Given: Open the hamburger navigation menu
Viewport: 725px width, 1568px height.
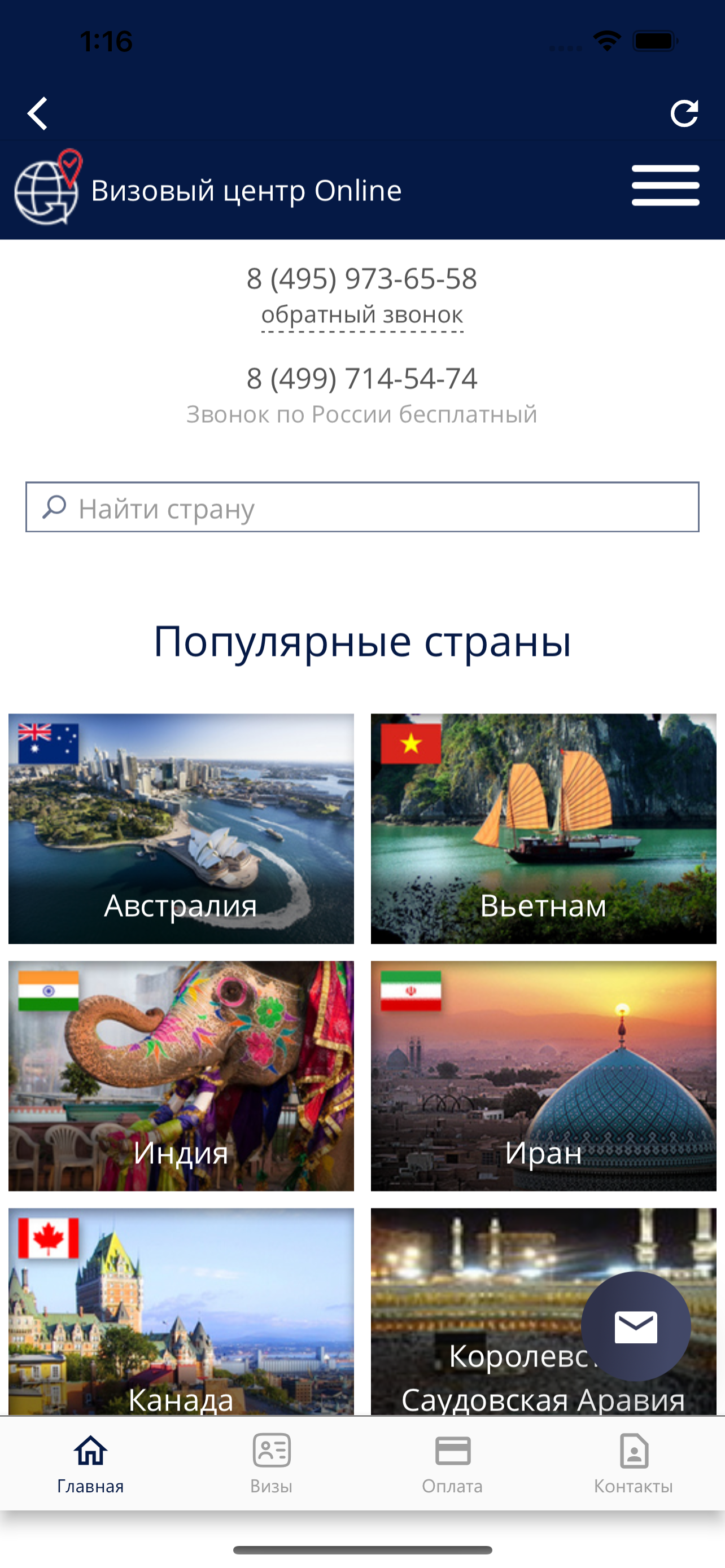Looking at the screenshot, I should (665, 185).
